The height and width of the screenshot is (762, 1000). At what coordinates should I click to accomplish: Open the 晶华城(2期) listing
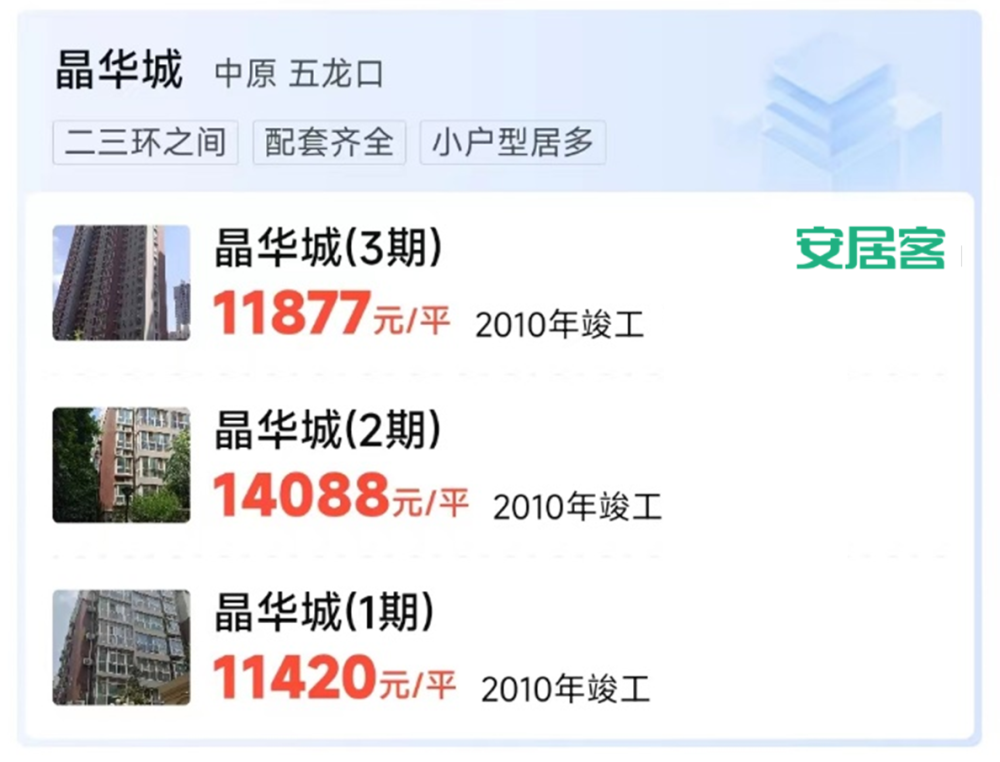click(x=328, y=432)
